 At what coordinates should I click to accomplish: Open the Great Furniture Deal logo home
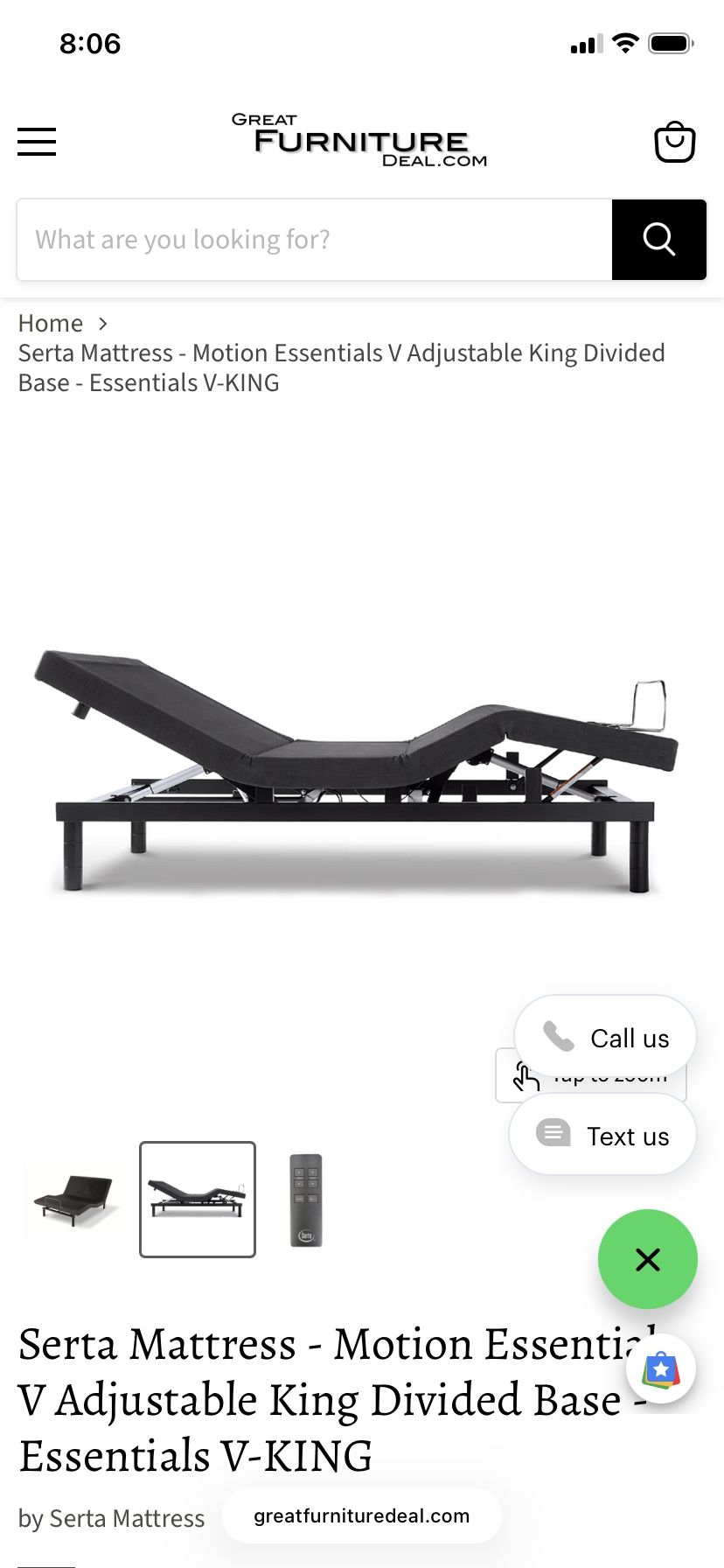pos(359,140)
